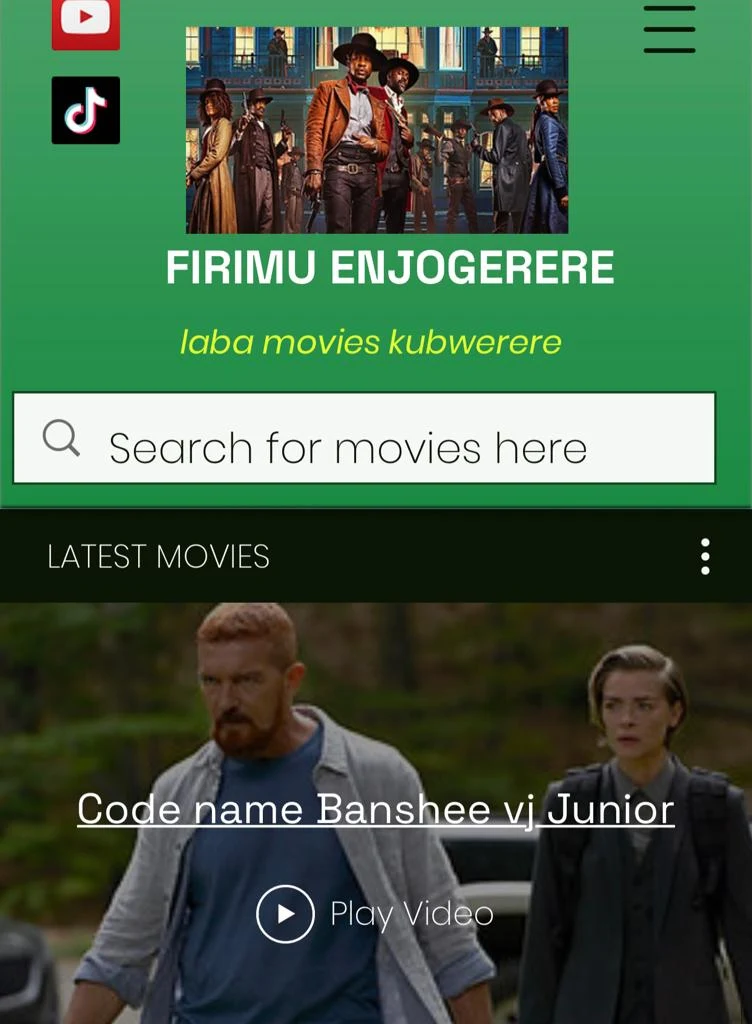
Task: Click the FIRIMU ENJOGERERE site title
Action: pyautogui.click(x=391, y=268)
